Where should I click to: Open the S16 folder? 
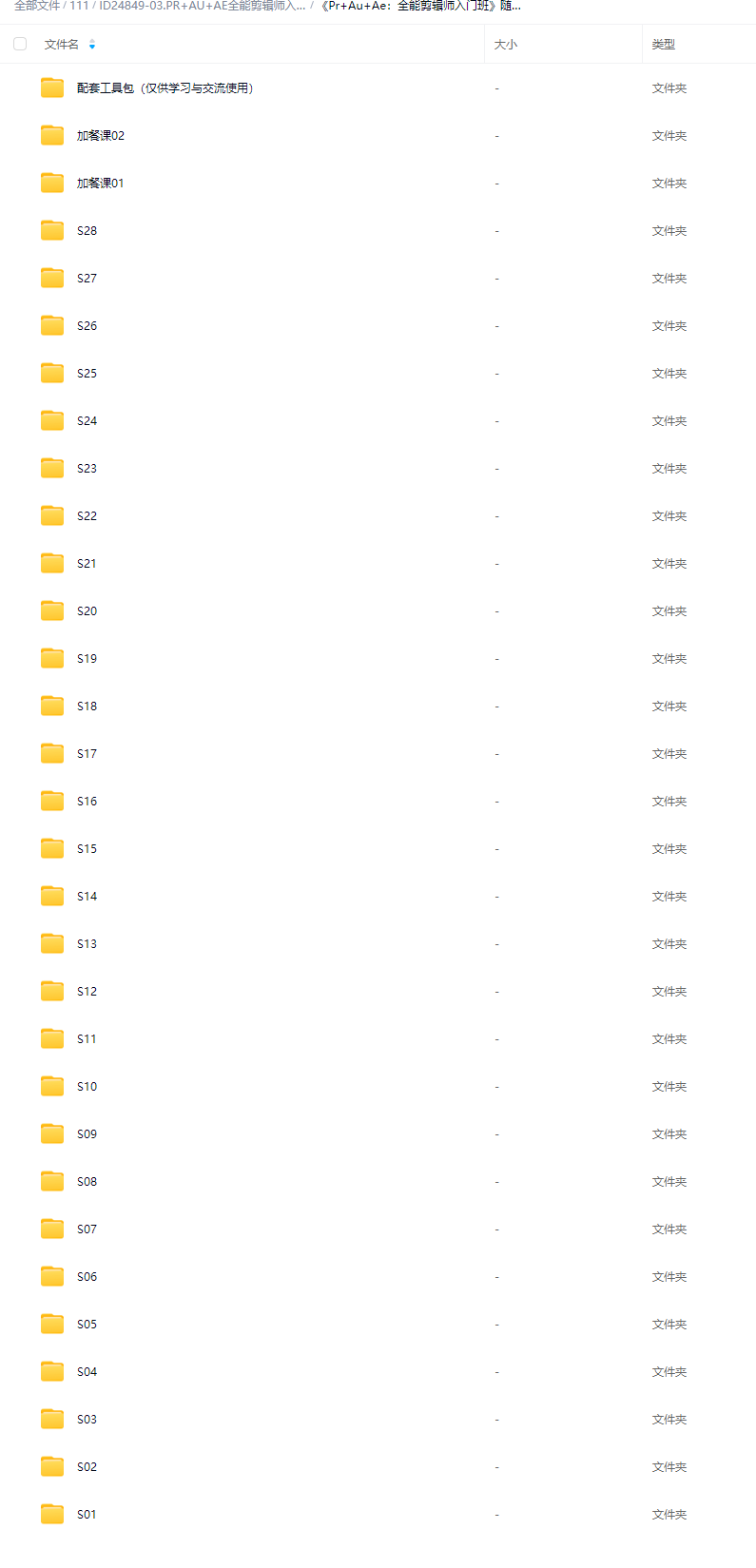tap(87, 802)
